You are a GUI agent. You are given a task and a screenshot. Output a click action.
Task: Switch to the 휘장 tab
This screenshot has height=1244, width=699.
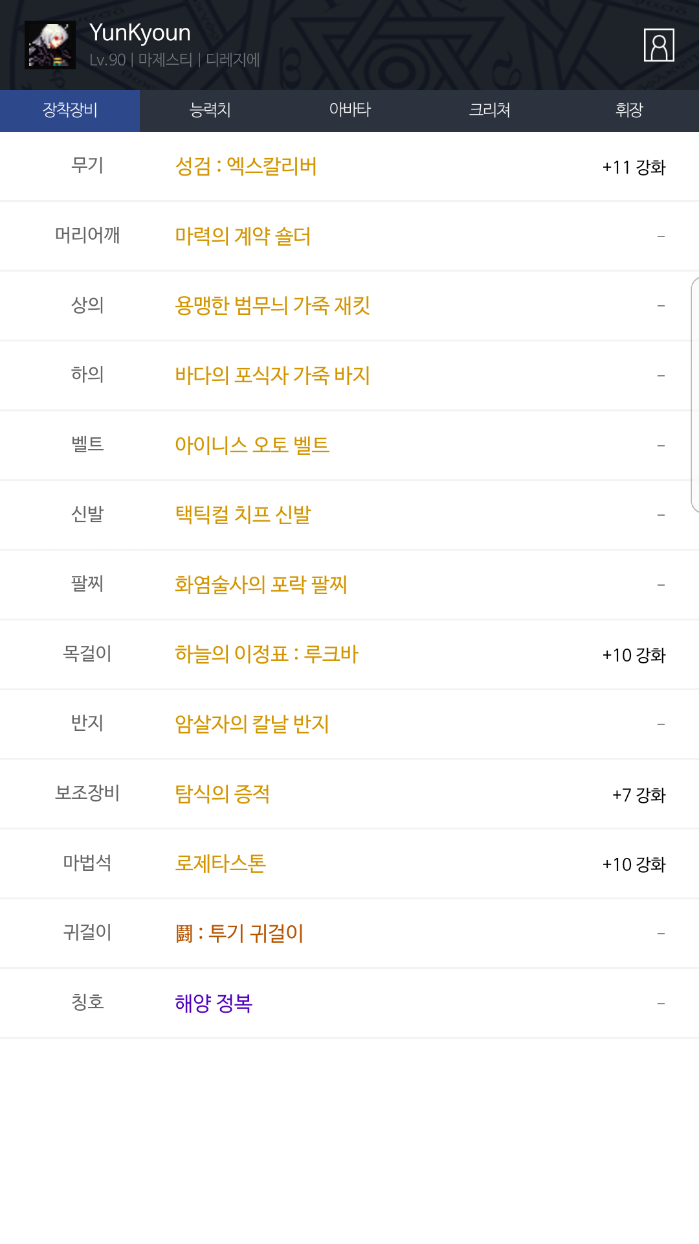click(x=629, y=110)
